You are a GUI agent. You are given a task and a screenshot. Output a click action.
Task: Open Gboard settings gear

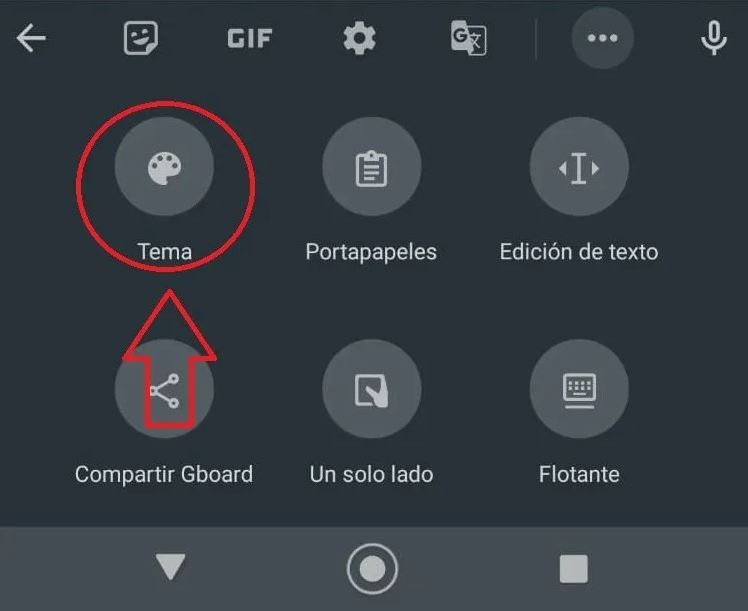(359, 39)
